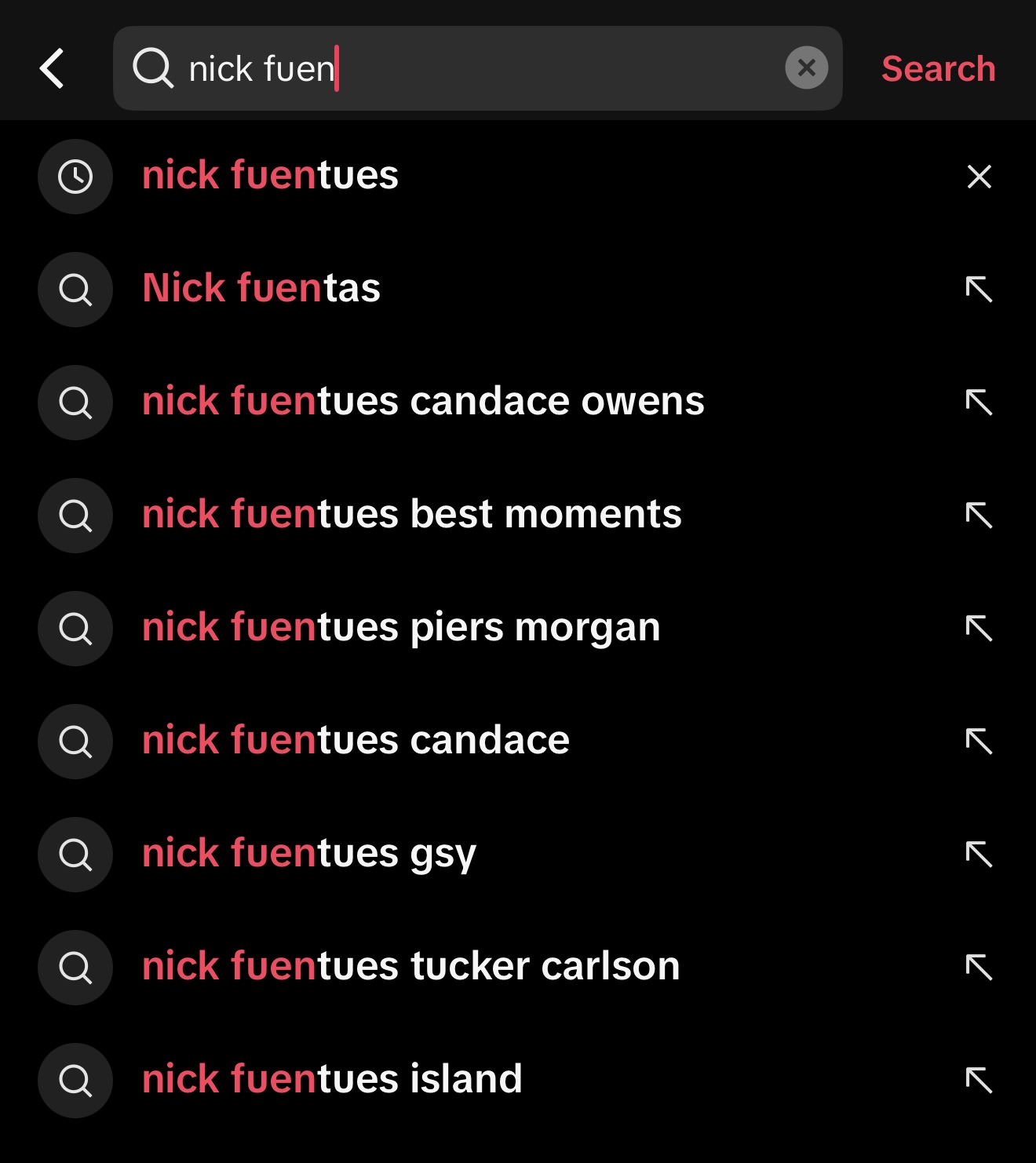Clear the search field with the X icon
1036x1163 pixels.
(x=805, y=68)
